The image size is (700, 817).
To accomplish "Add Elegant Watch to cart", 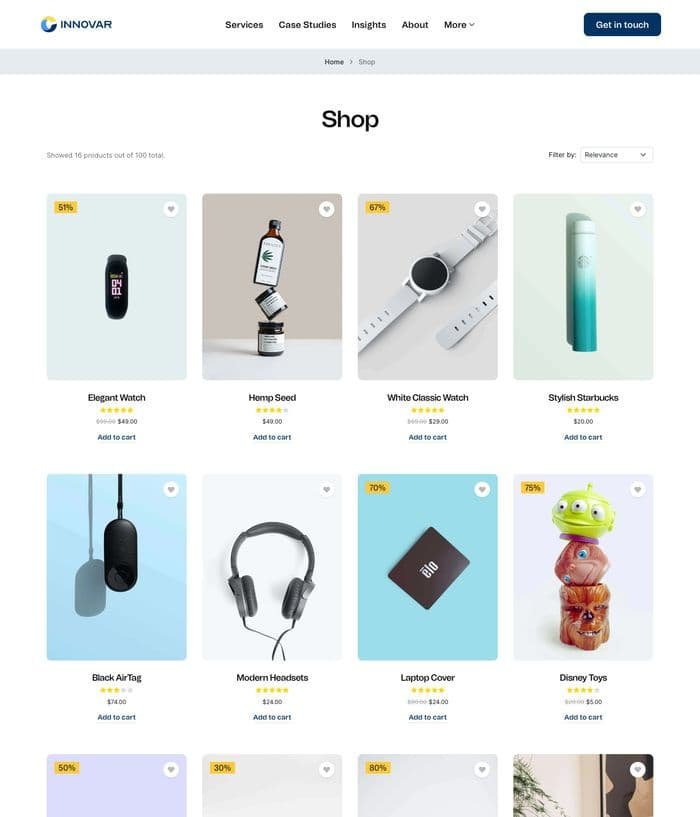I will tap(116, 437).
